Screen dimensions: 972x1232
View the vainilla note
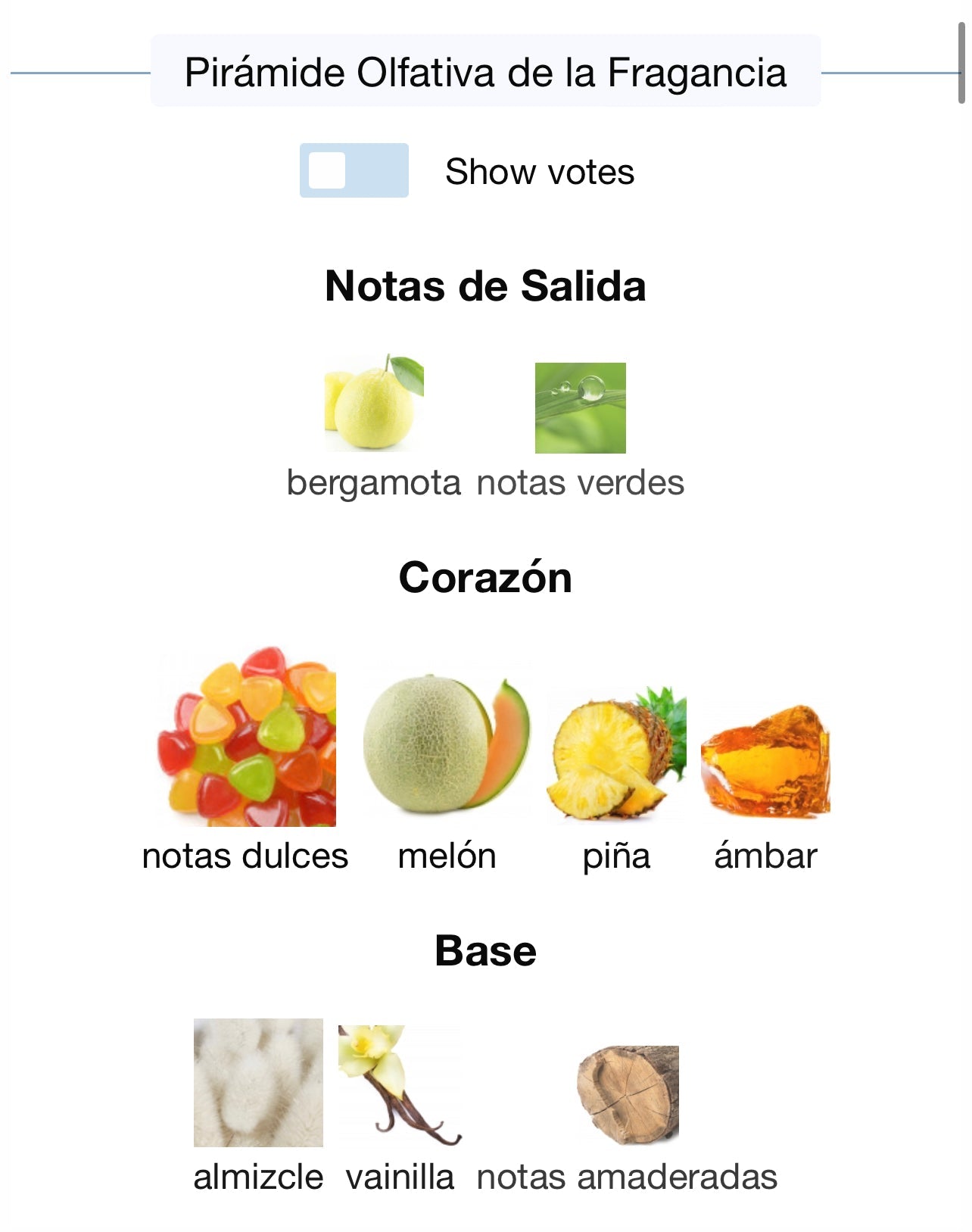[400, 1086]
